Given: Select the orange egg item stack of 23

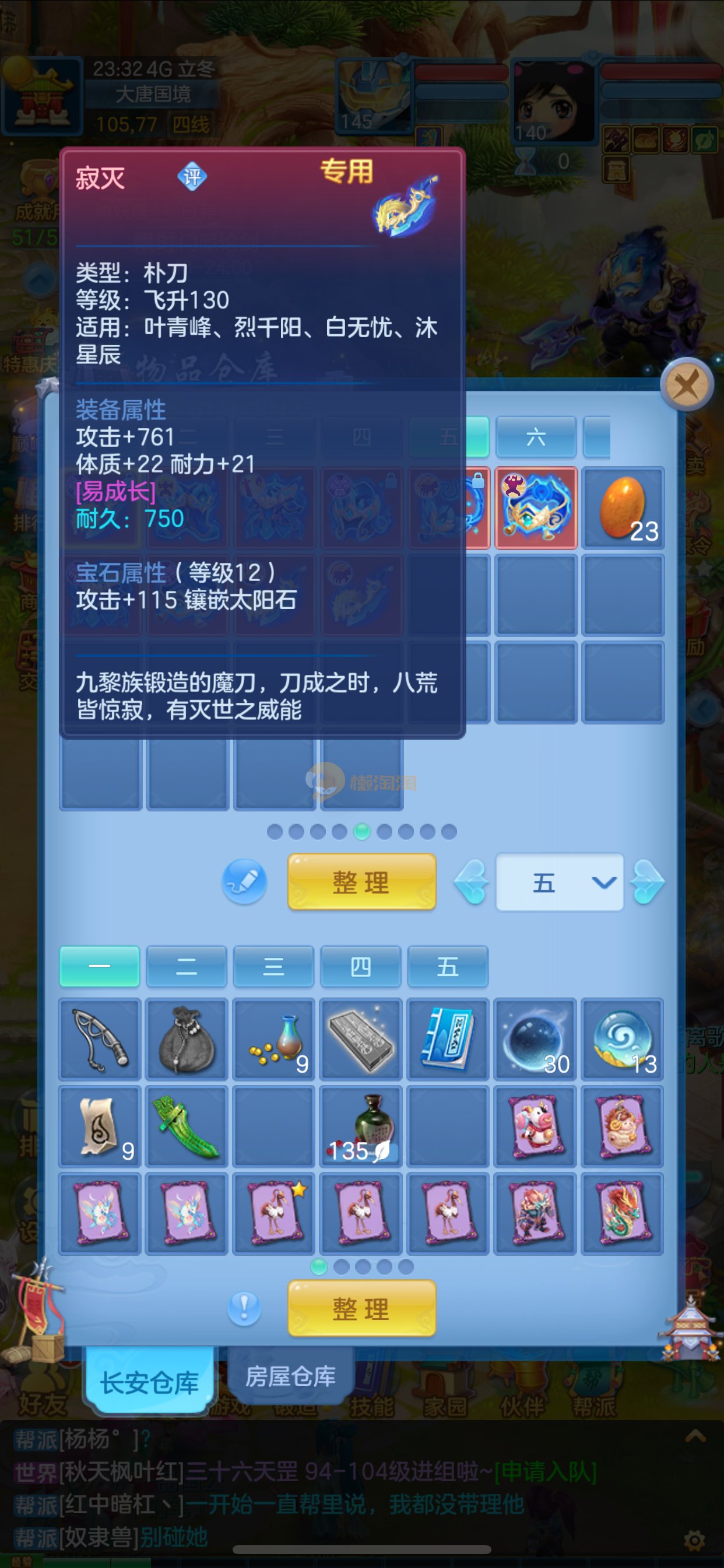Looking at the screenshot, I should [x=623, y=508].
